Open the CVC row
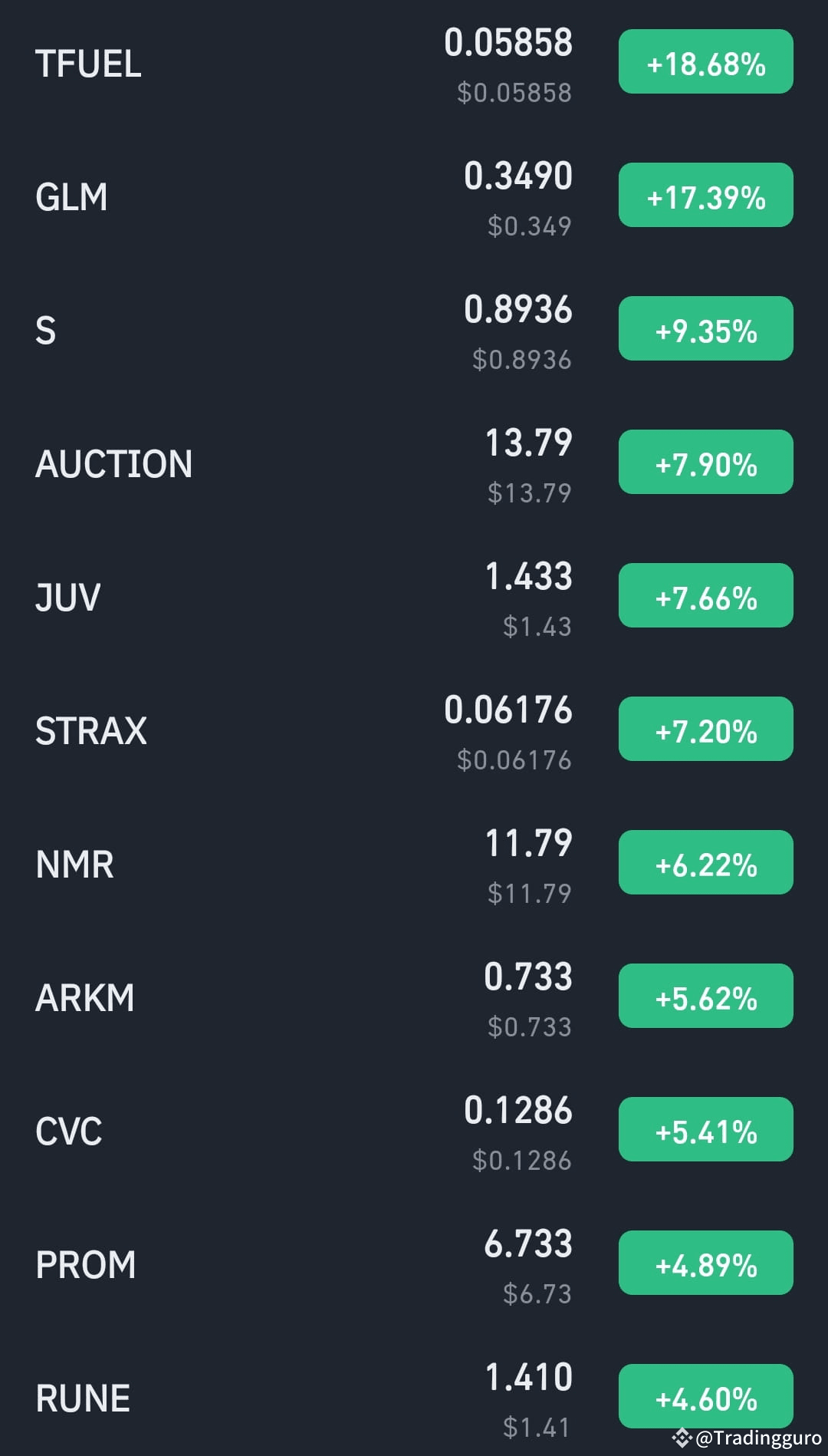The height and width of the screenshot is (1456, 828). tap(68, 1132)
